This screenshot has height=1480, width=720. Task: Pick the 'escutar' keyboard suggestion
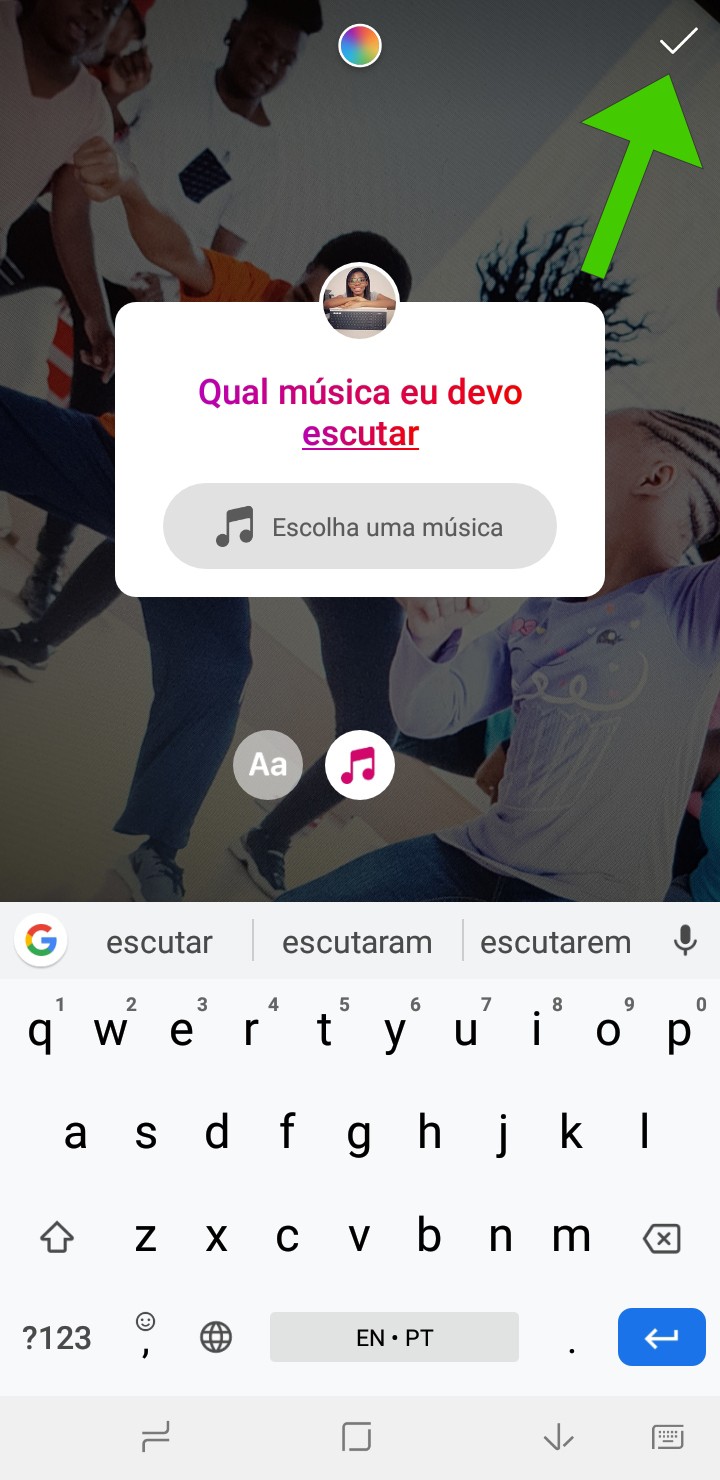159,942
